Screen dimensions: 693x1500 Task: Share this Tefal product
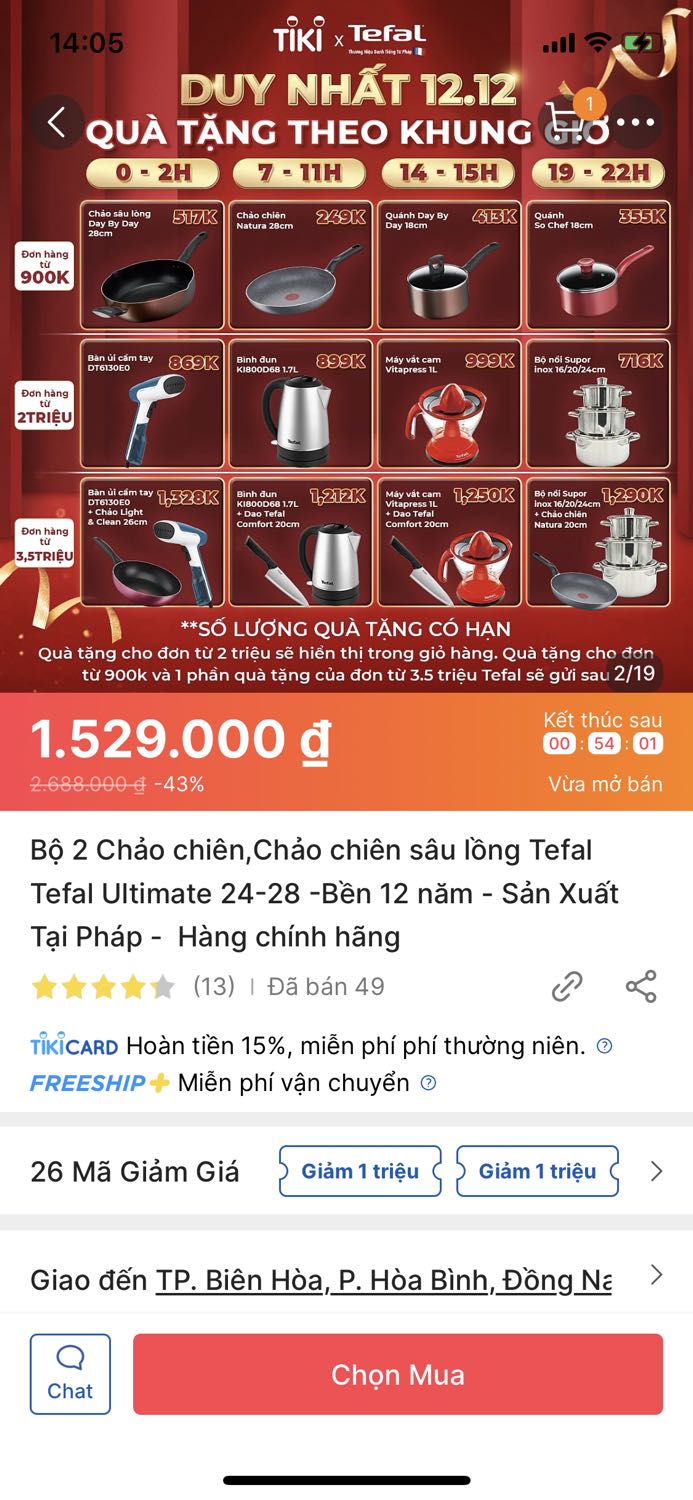tap(641, 987)
